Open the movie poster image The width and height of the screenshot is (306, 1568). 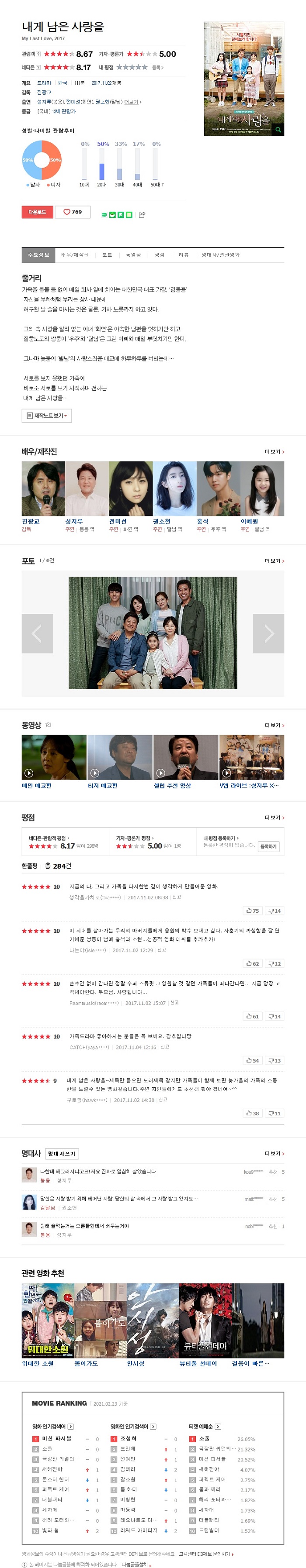(x=244, y=79)
